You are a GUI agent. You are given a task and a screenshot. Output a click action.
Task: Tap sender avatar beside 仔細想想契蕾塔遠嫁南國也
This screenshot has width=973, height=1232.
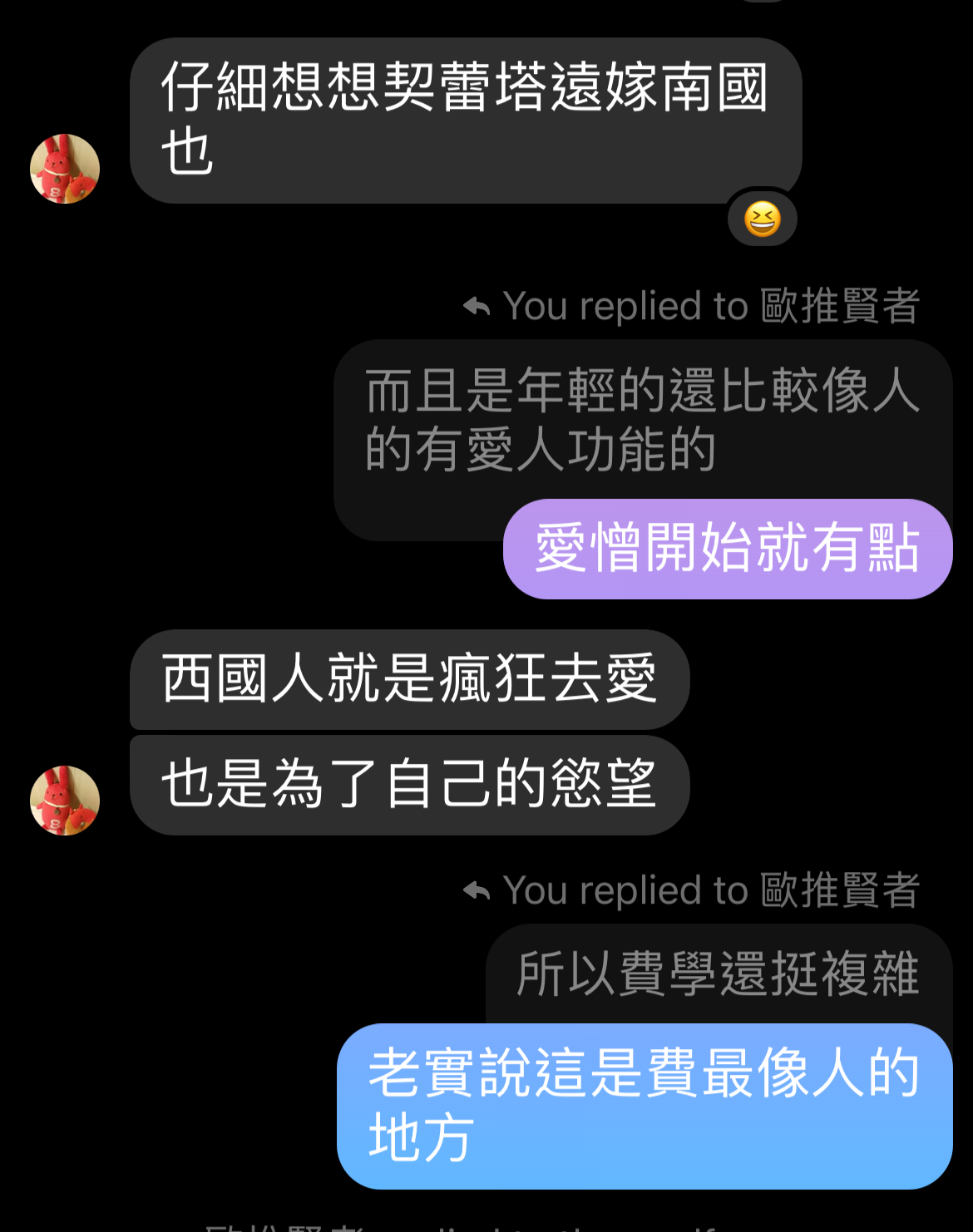click(x=65, y=169)
